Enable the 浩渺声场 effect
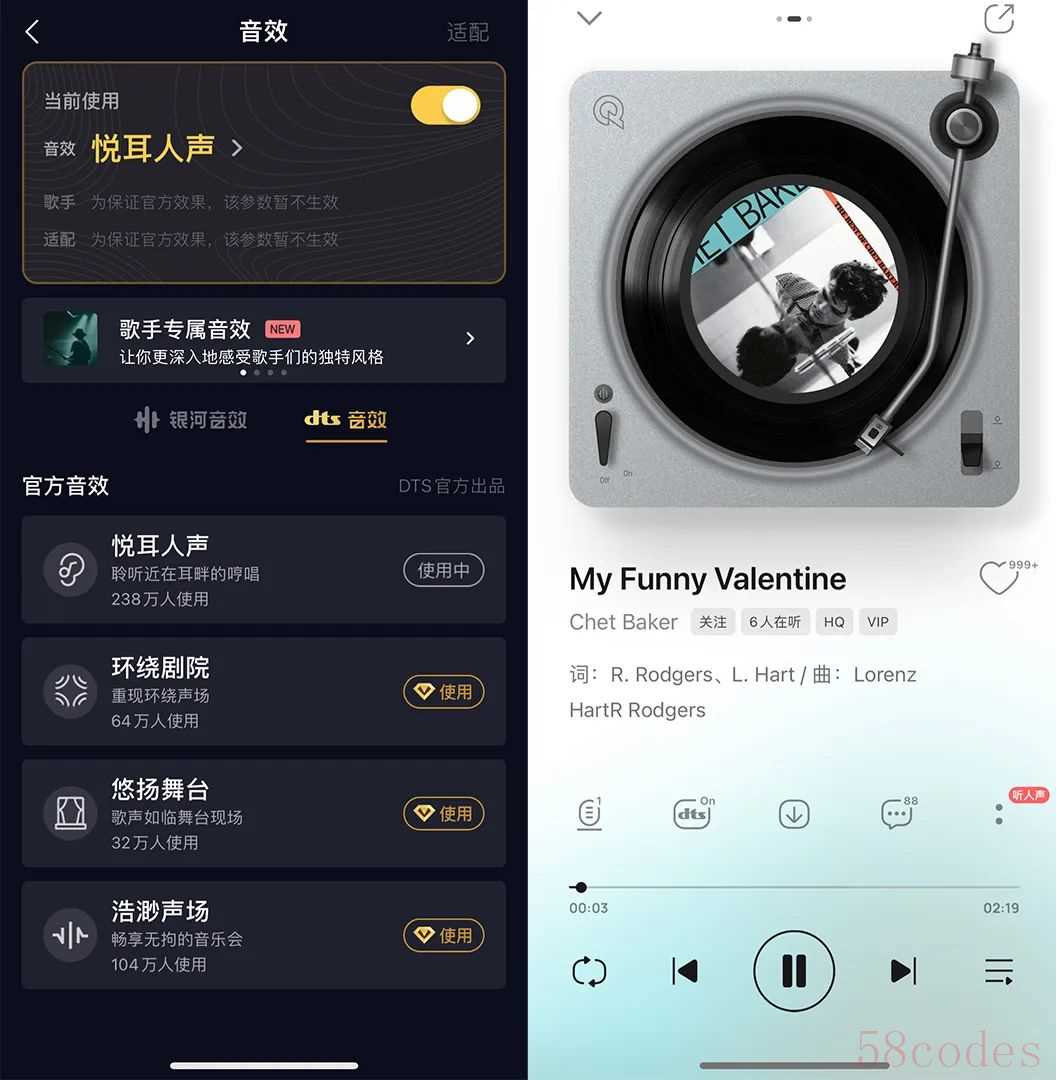 click(444, 936)
